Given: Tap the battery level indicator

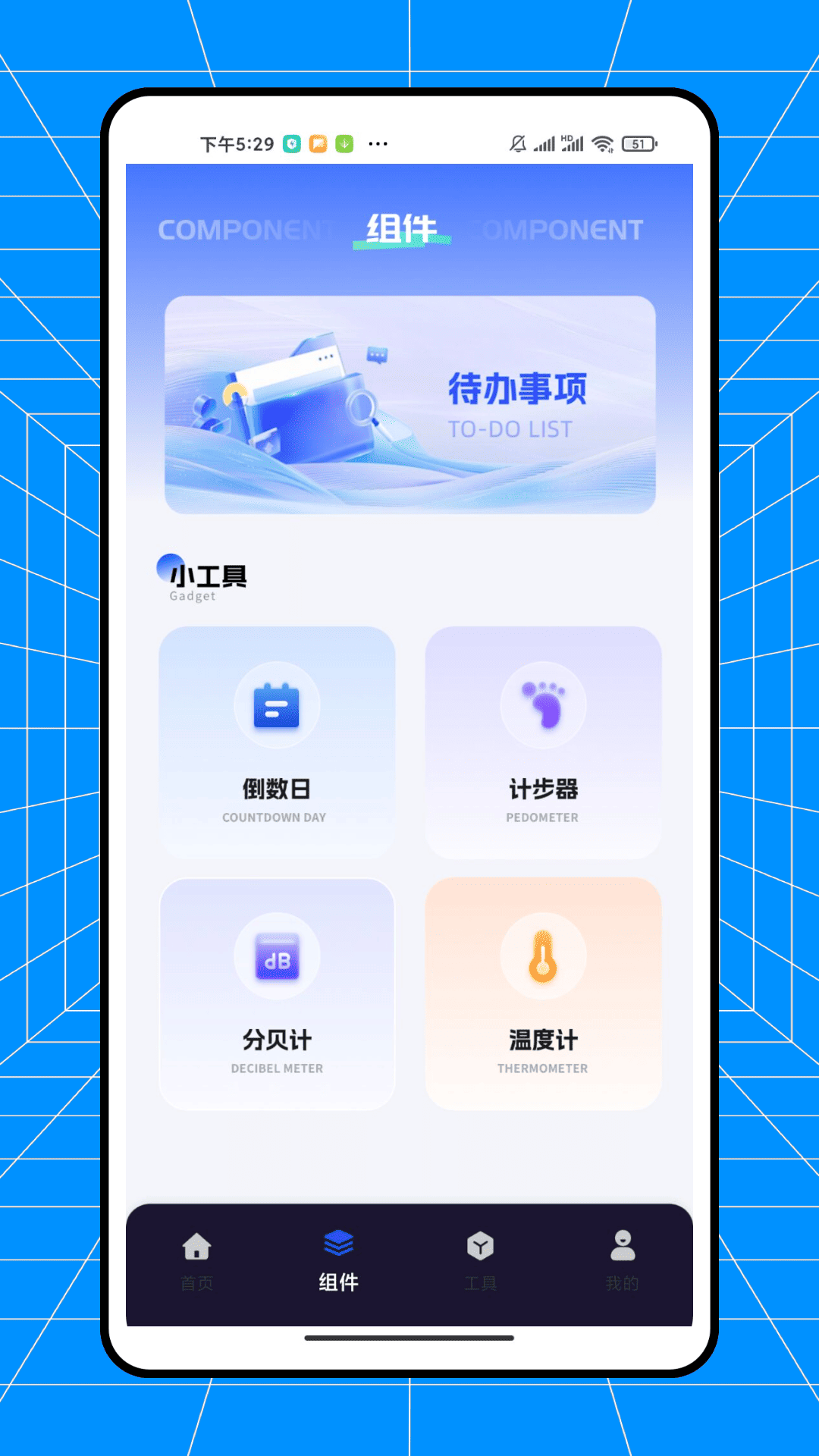Looking at the screenshot, I should (638, 143).
